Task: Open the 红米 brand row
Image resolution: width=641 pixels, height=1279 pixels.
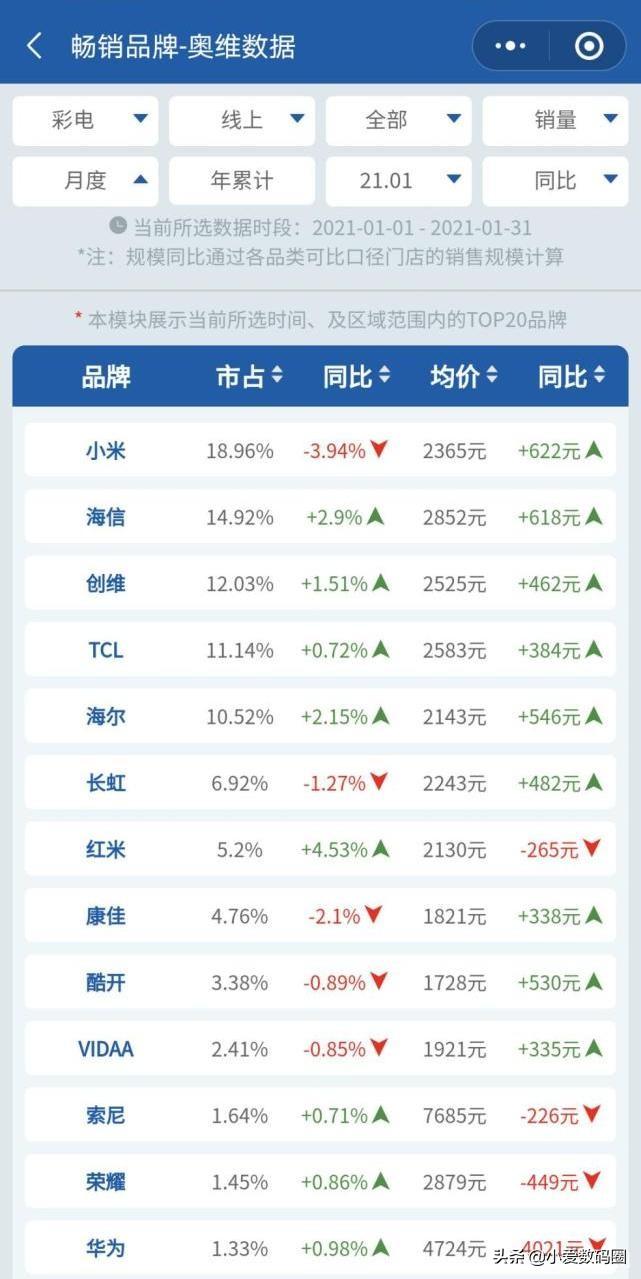Action: (x=320, y=849)
